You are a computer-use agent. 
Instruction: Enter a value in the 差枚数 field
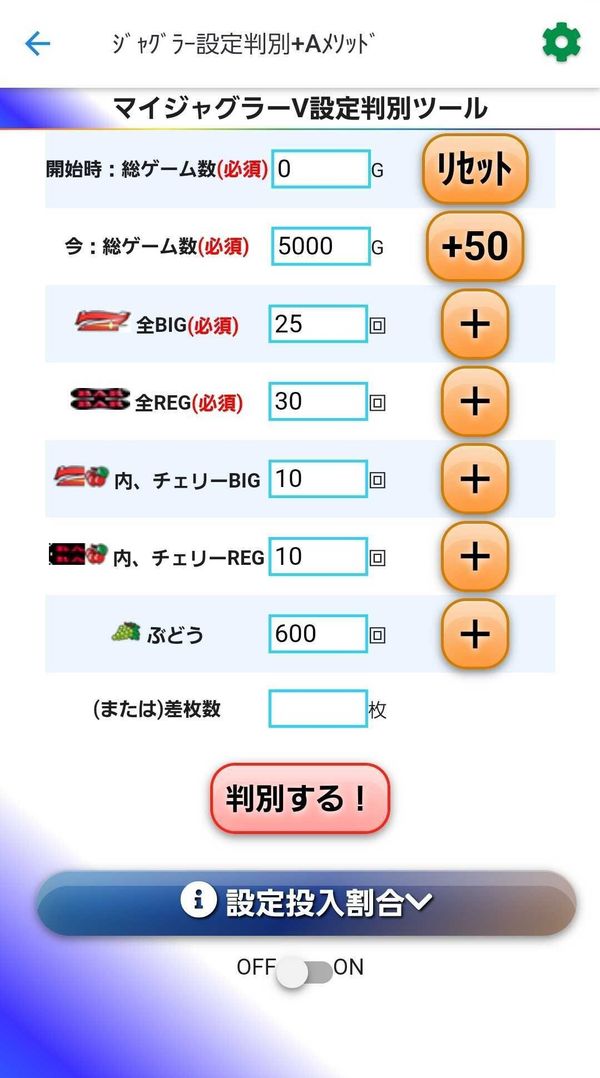(318, 709)
